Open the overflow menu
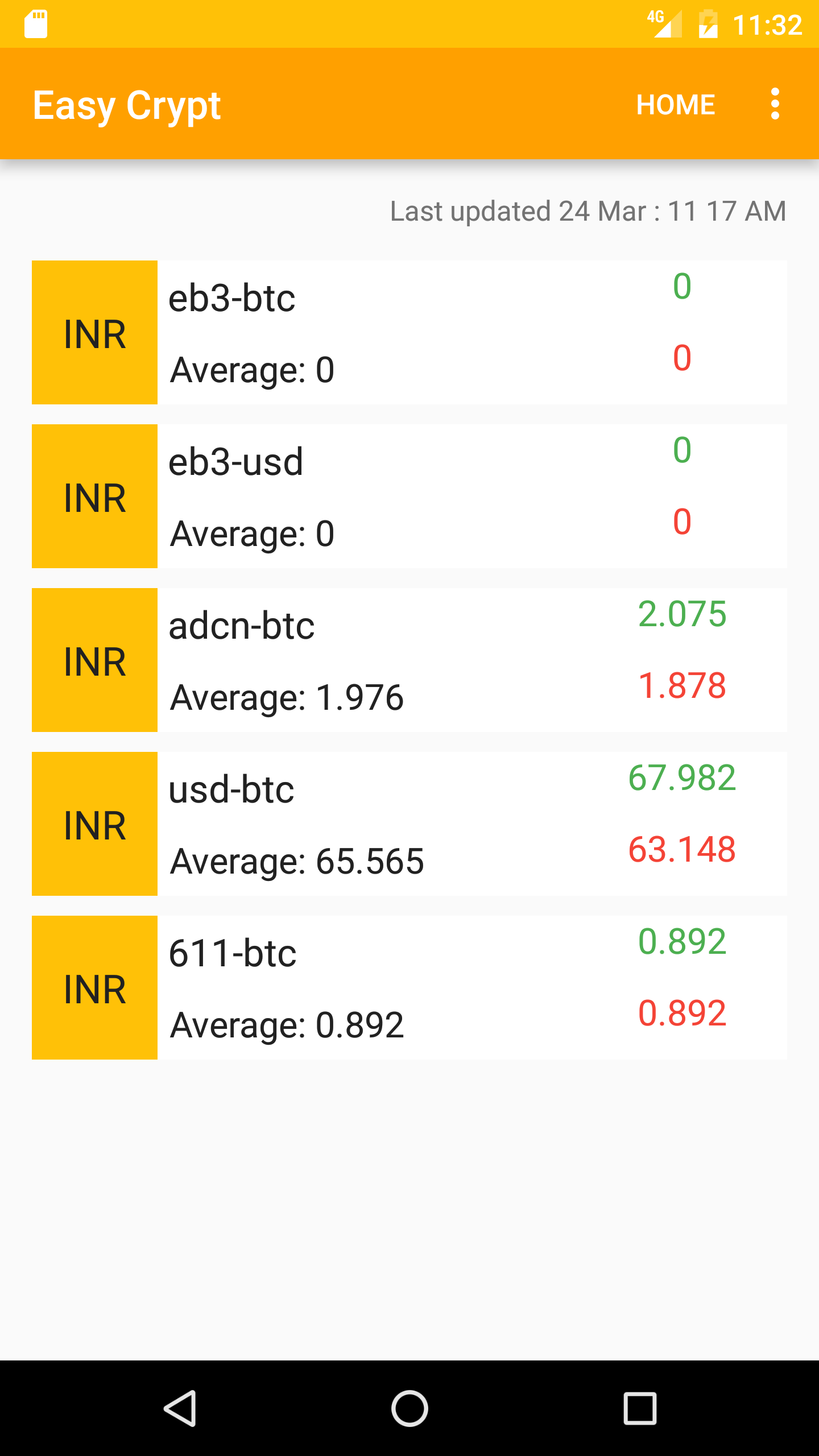This screenshot has width=819, height=1456. [x=775, y=104]
